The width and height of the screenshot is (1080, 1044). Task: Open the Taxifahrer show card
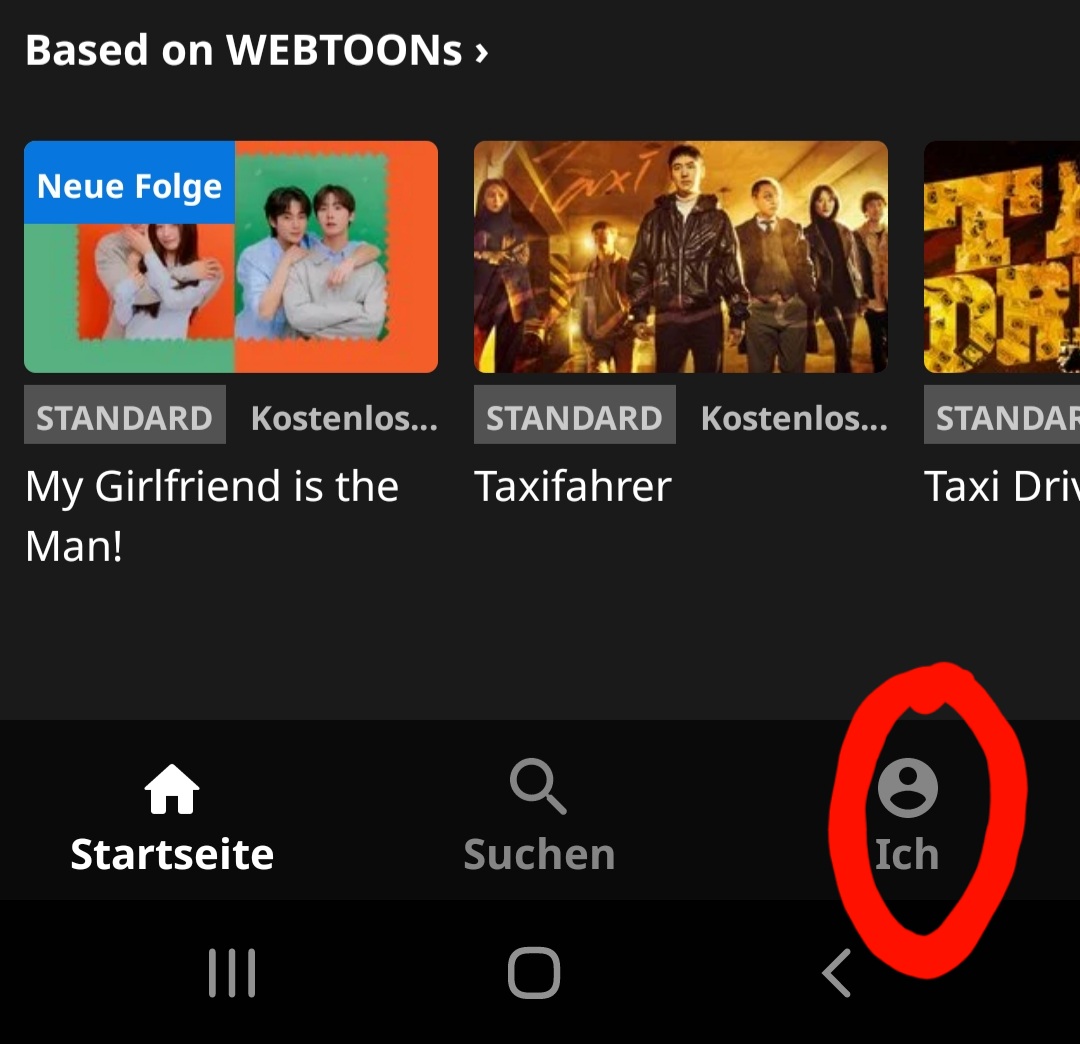680,257
